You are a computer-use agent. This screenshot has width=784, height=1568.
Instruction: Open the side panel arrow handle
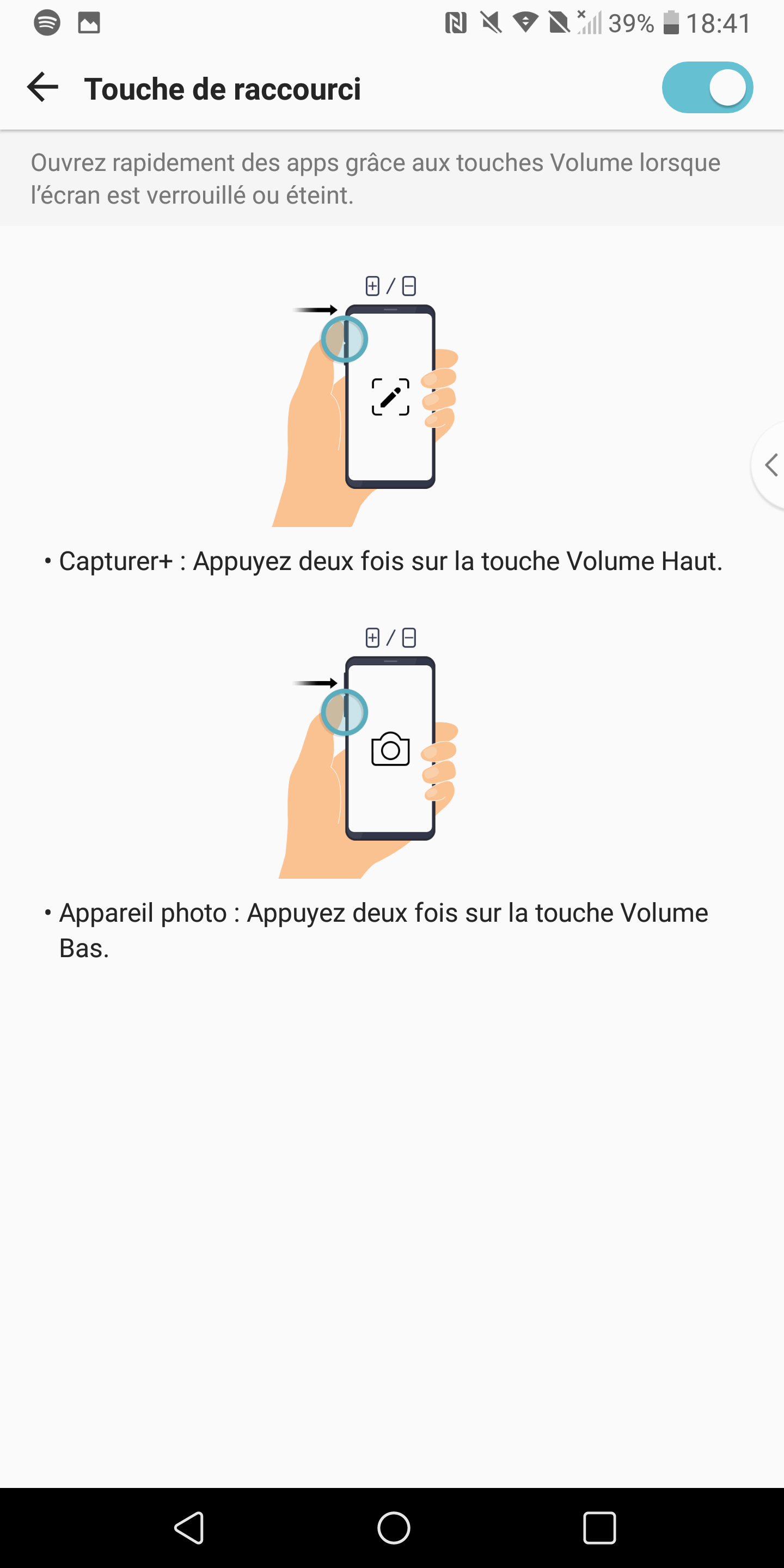pyautogui.click(x=769, y=465)
